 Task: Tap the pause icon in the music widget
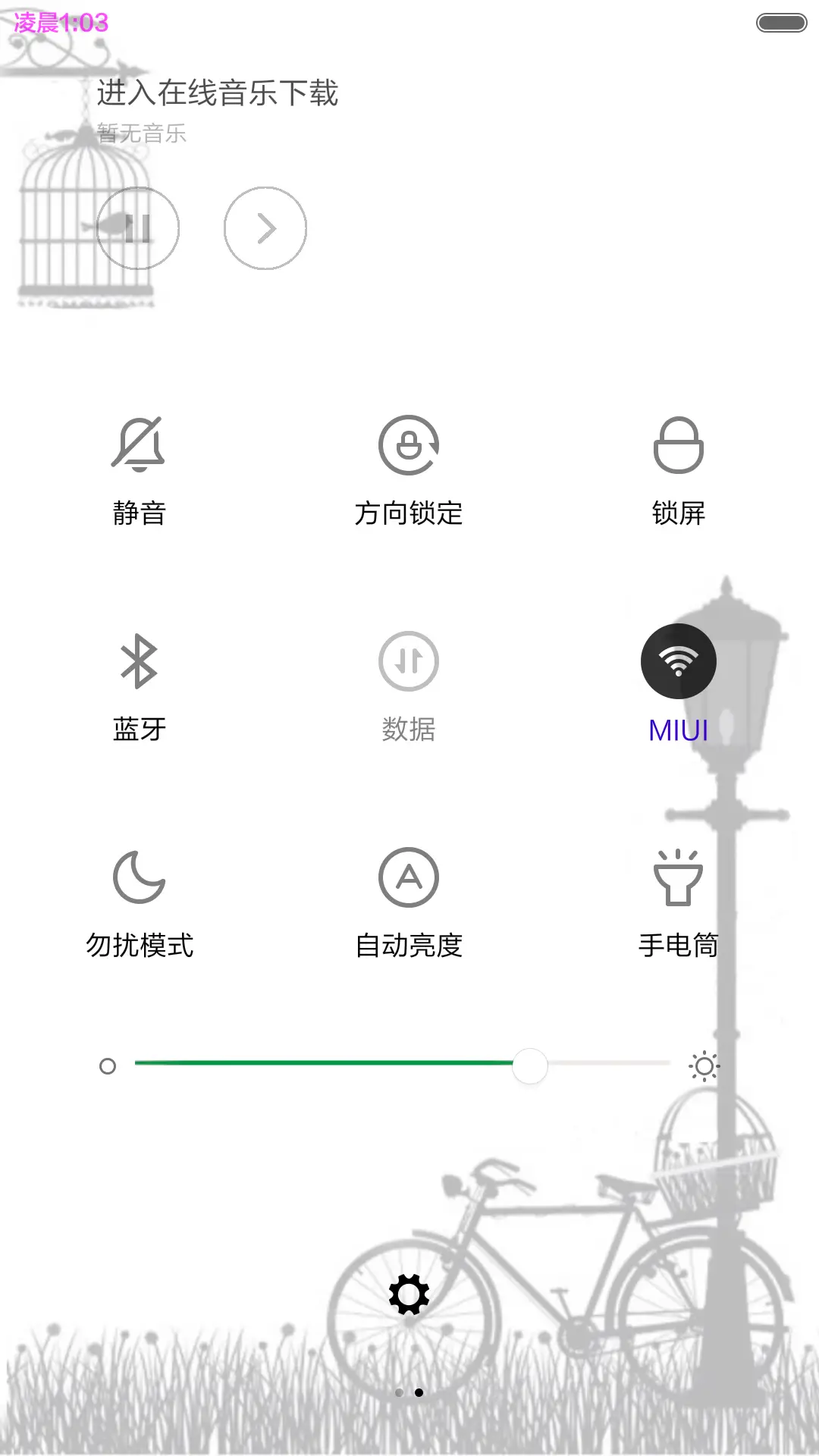pos(138,227)
